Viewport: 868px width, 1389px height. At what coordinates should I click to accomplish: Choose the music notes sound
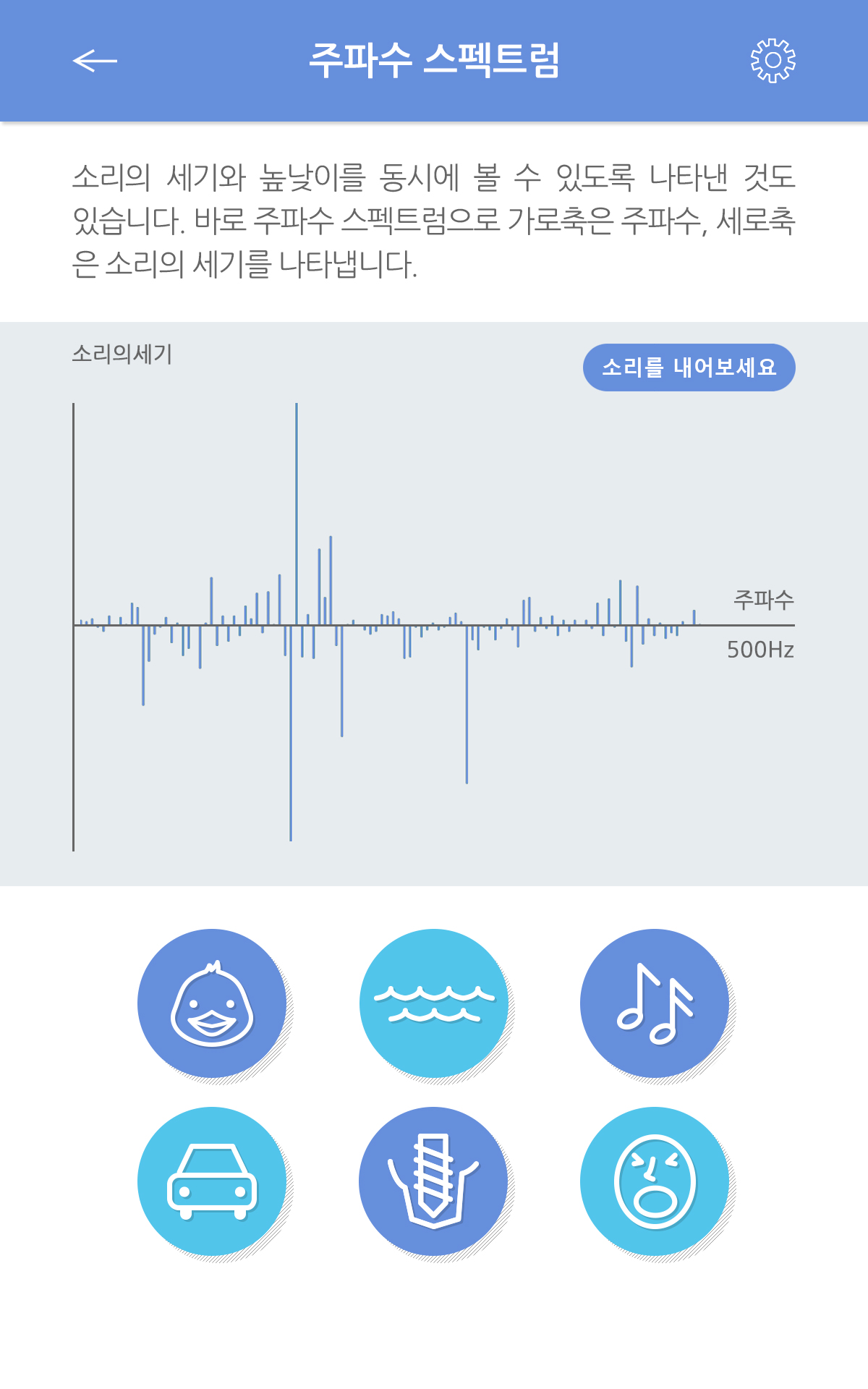pos(655,1003)
